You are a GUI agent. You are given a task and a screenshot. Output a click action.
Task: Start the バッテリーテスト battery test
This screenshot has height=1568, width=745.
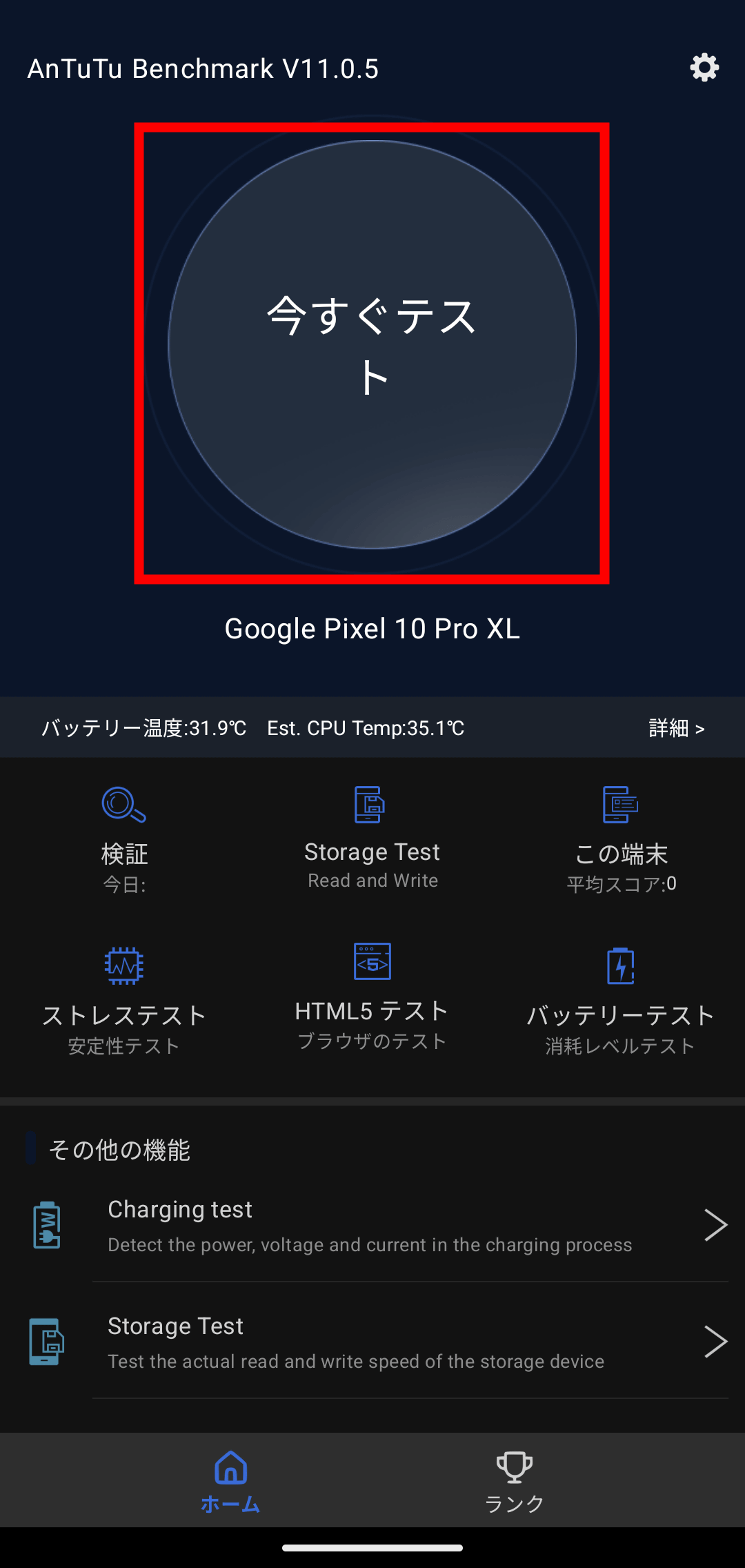(x=621, y=999)
